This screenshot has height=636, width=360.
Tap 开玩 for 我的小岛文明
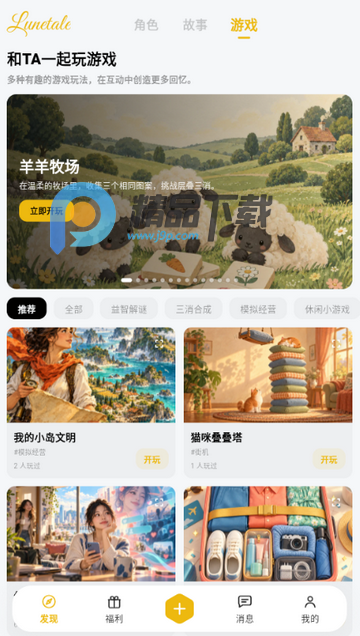pos(152,459)
